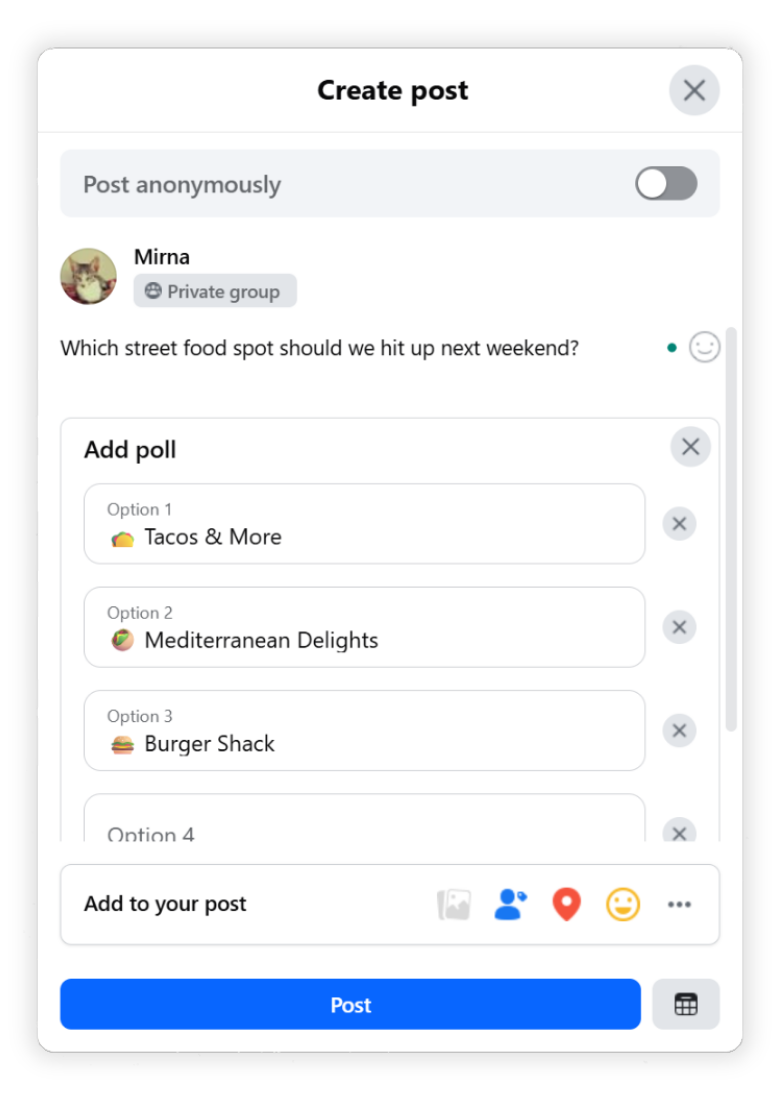
Task: Remove the Add poll section
Action: 690,447
